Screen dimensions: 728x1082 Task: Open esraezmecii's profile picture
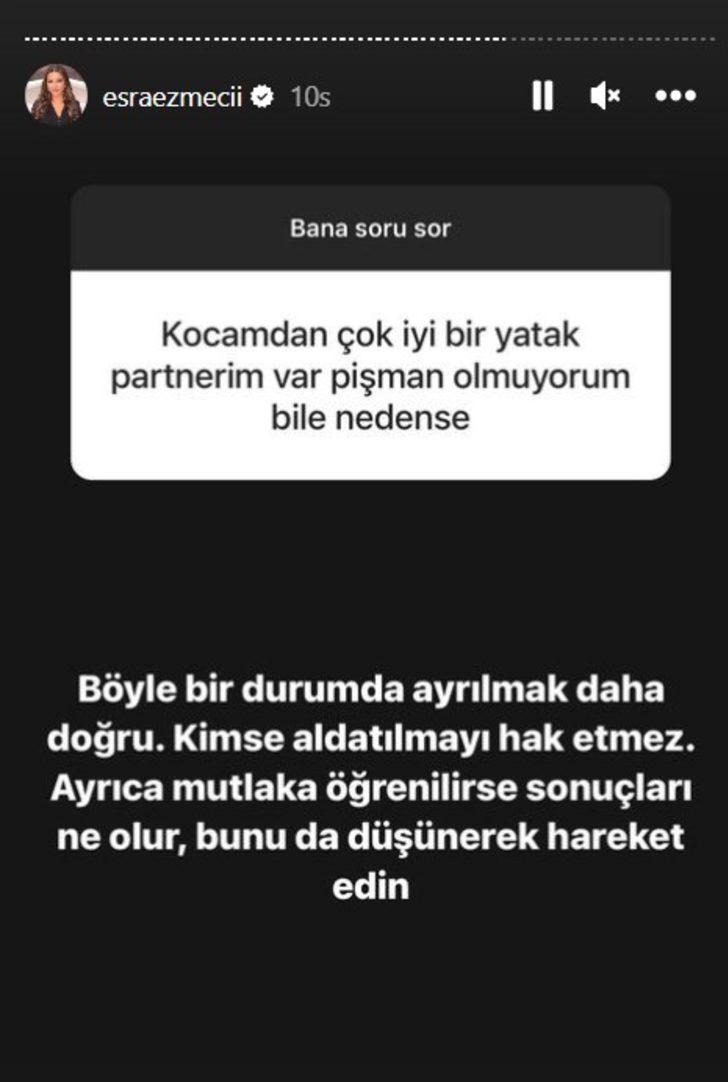click(x=55, y=95)
